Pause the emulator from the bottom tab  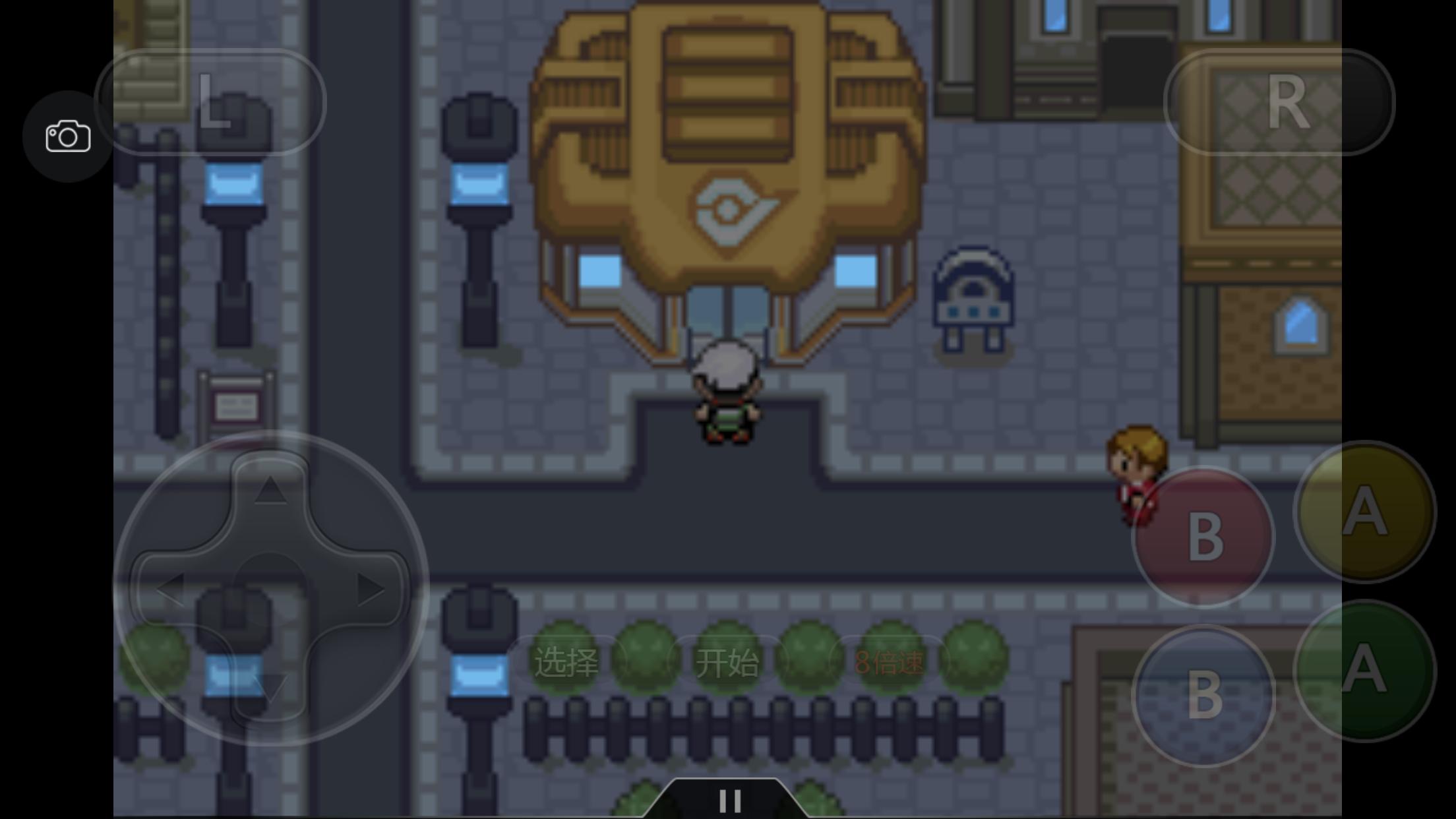click(x=729, y=800)
